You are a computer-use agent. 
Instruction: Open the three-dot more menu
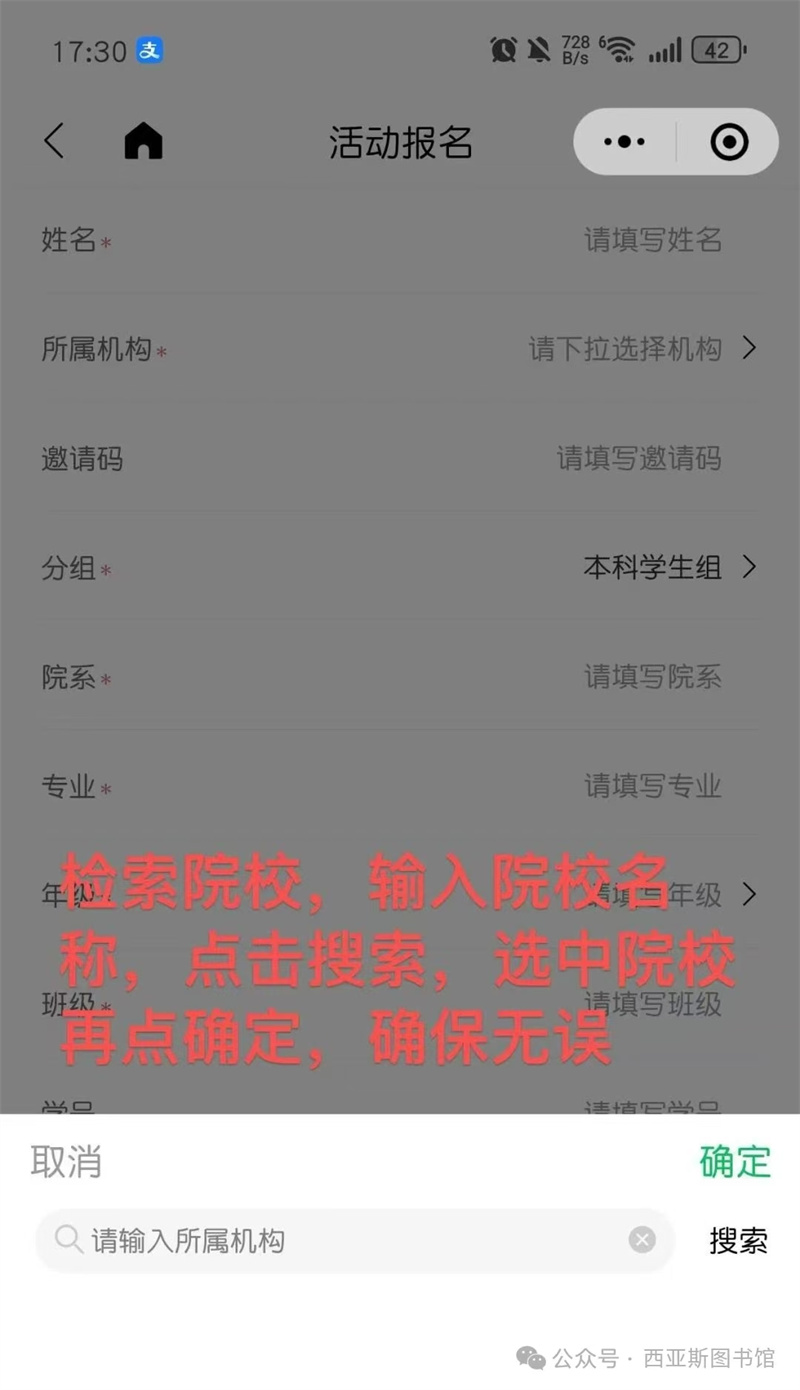point(625,142)
